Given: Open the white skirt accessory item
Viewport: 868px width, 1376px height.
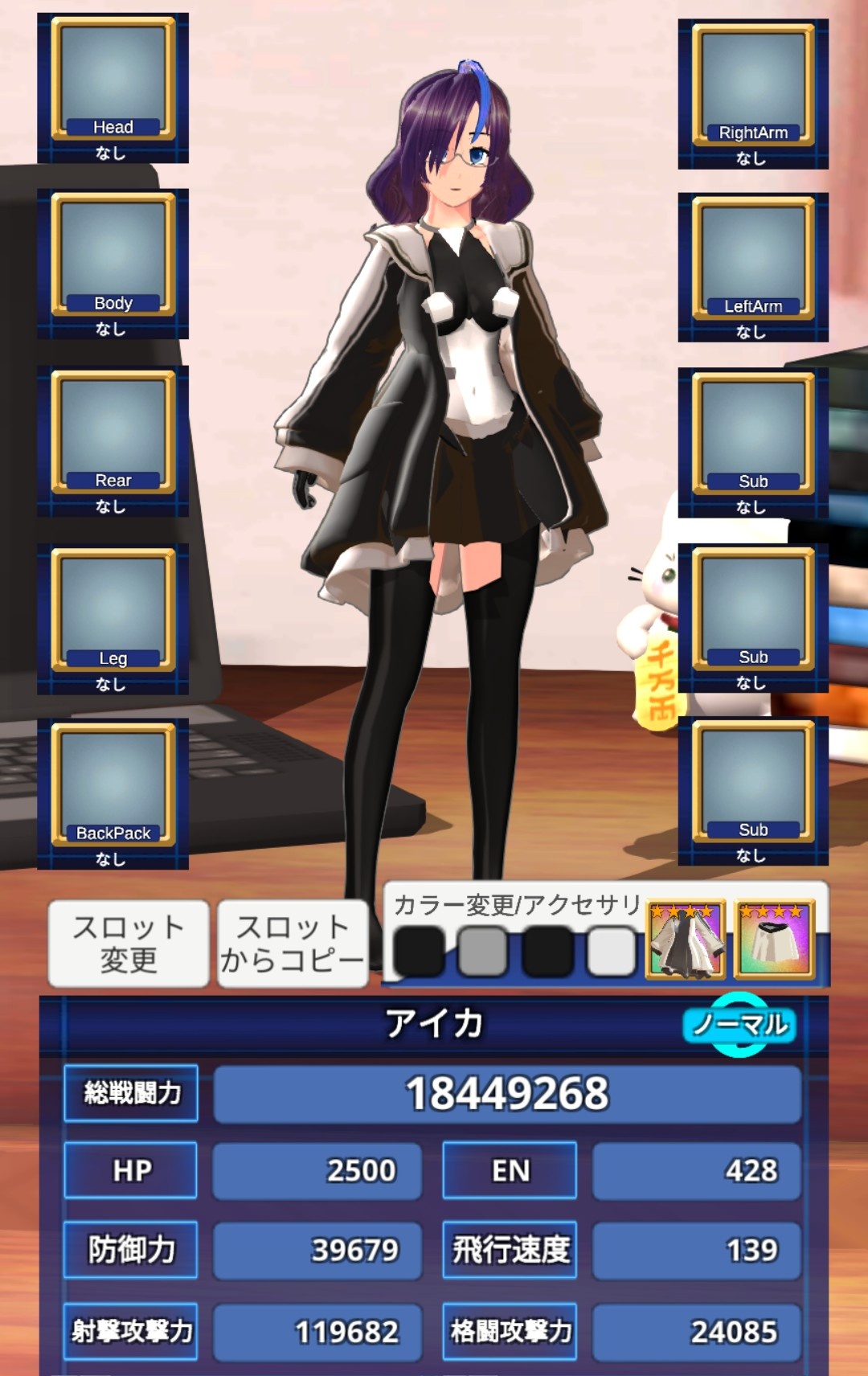Looking at the screenshot, I should (775, 939).
